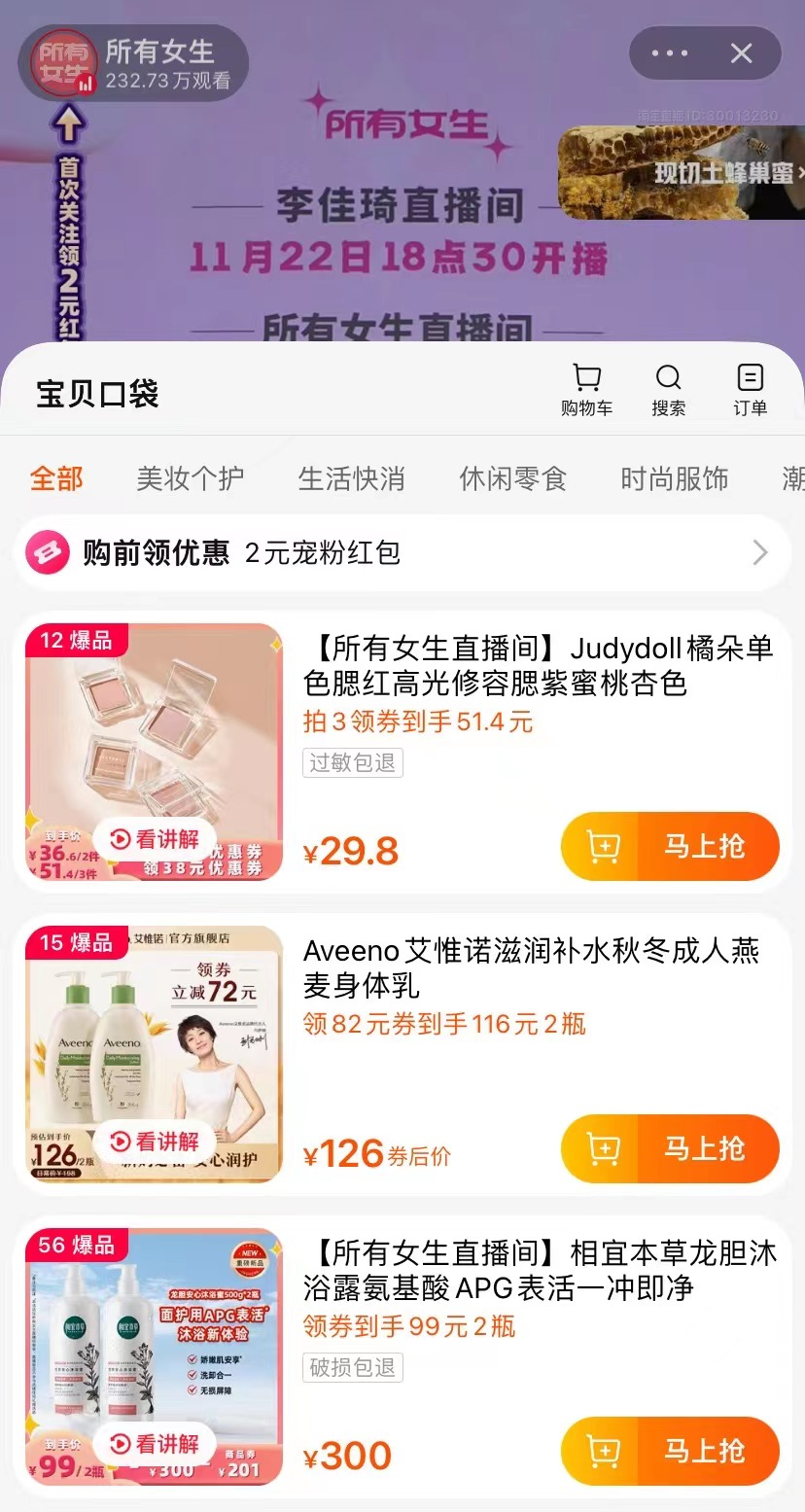805x1512 pixels.
Task: Tap 马上抢 for 相宜本草 shower gel
Action: pyautogui.click(x=670, y=1452)
